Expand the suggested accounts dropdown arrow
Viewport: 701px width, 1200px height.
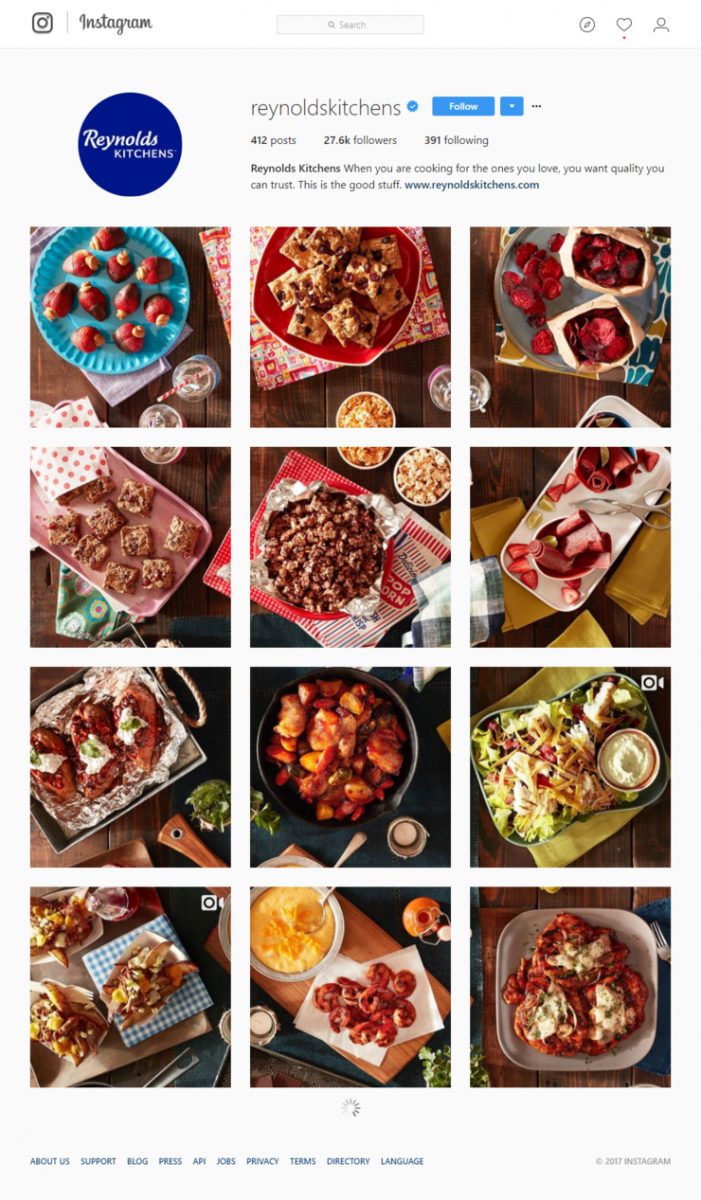[x=511, y=106]
